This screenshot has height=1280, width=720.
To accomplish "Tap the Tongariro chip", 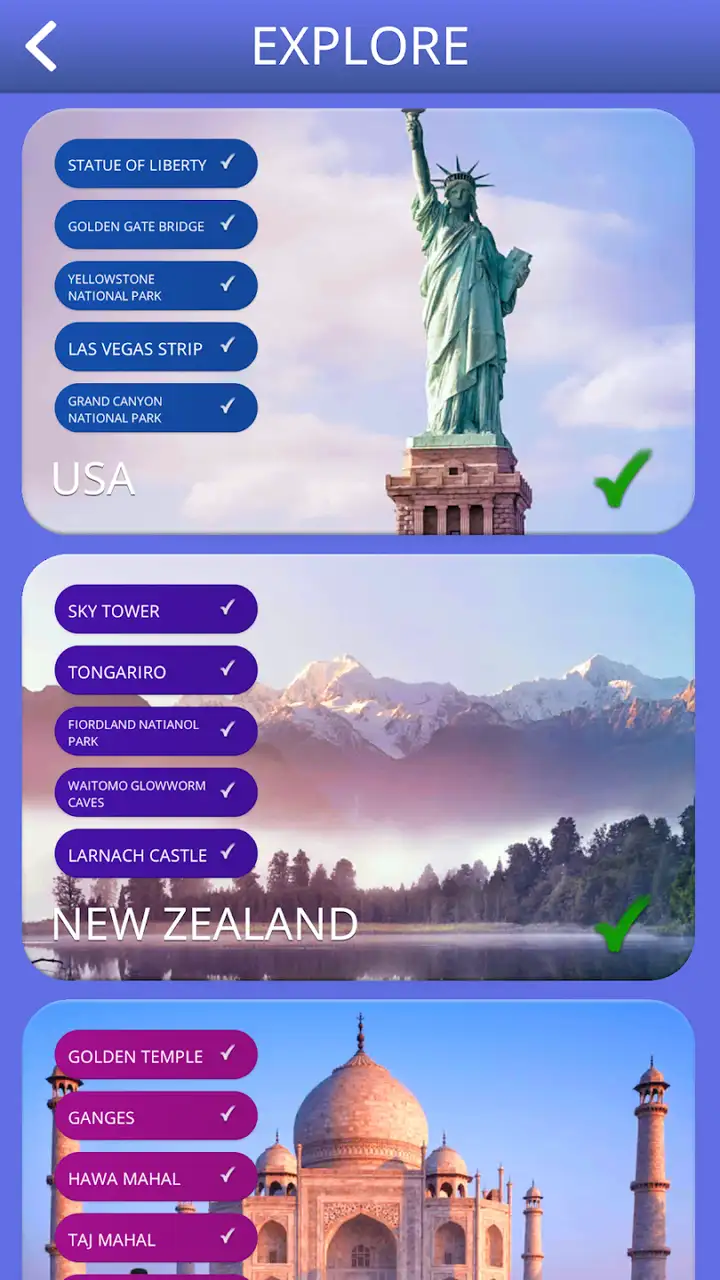I will coord(156,671).
